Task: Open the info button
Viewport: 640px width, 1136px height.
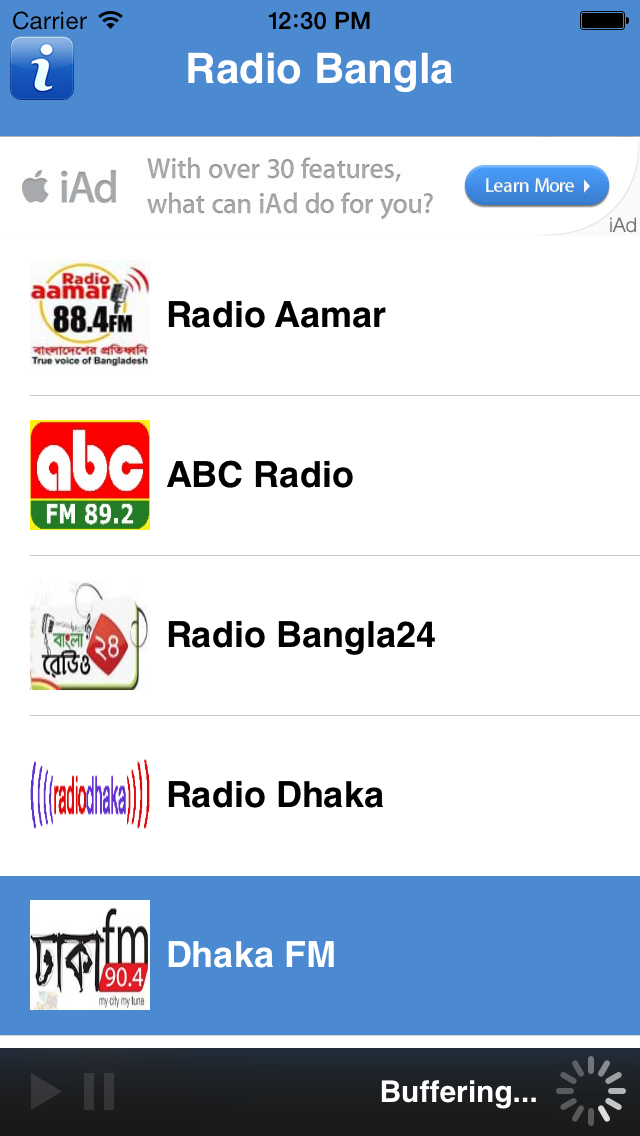Action: click(42, 69)
